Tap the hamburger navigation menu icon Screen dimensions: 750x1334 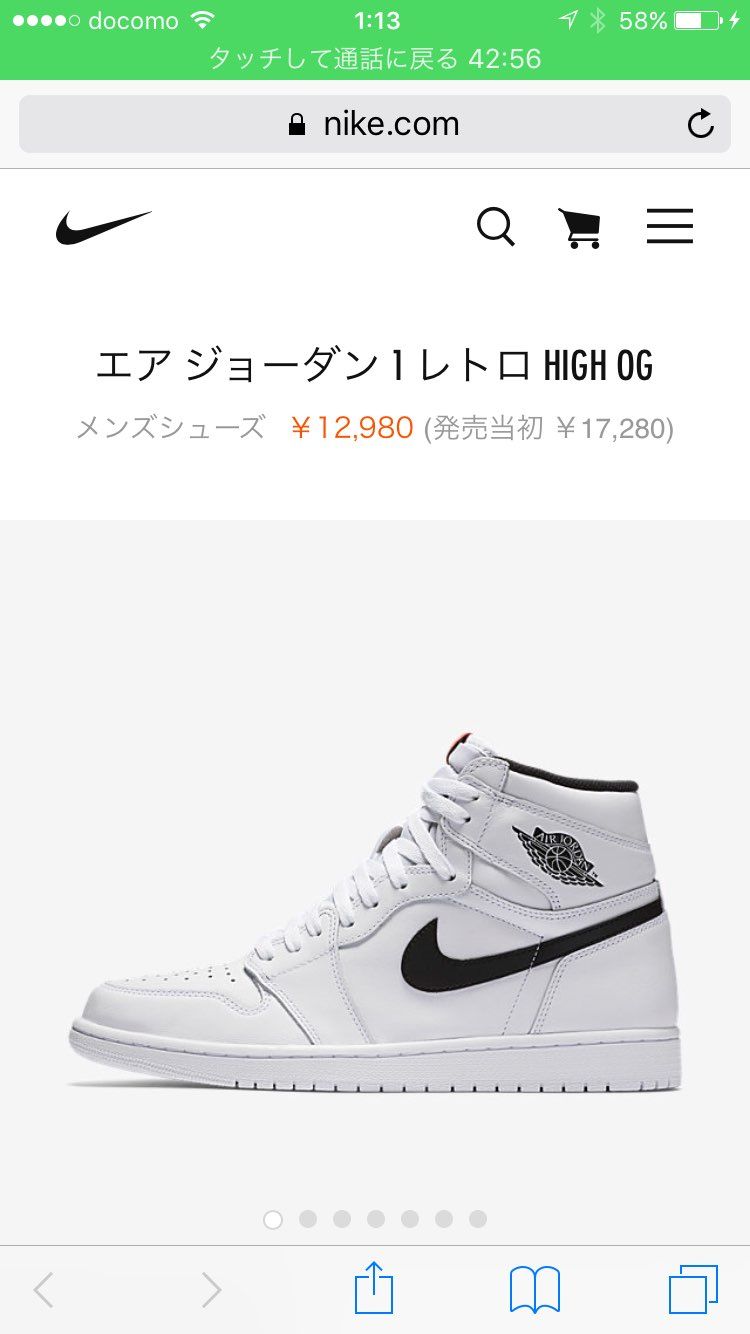(x=670, y=227)
